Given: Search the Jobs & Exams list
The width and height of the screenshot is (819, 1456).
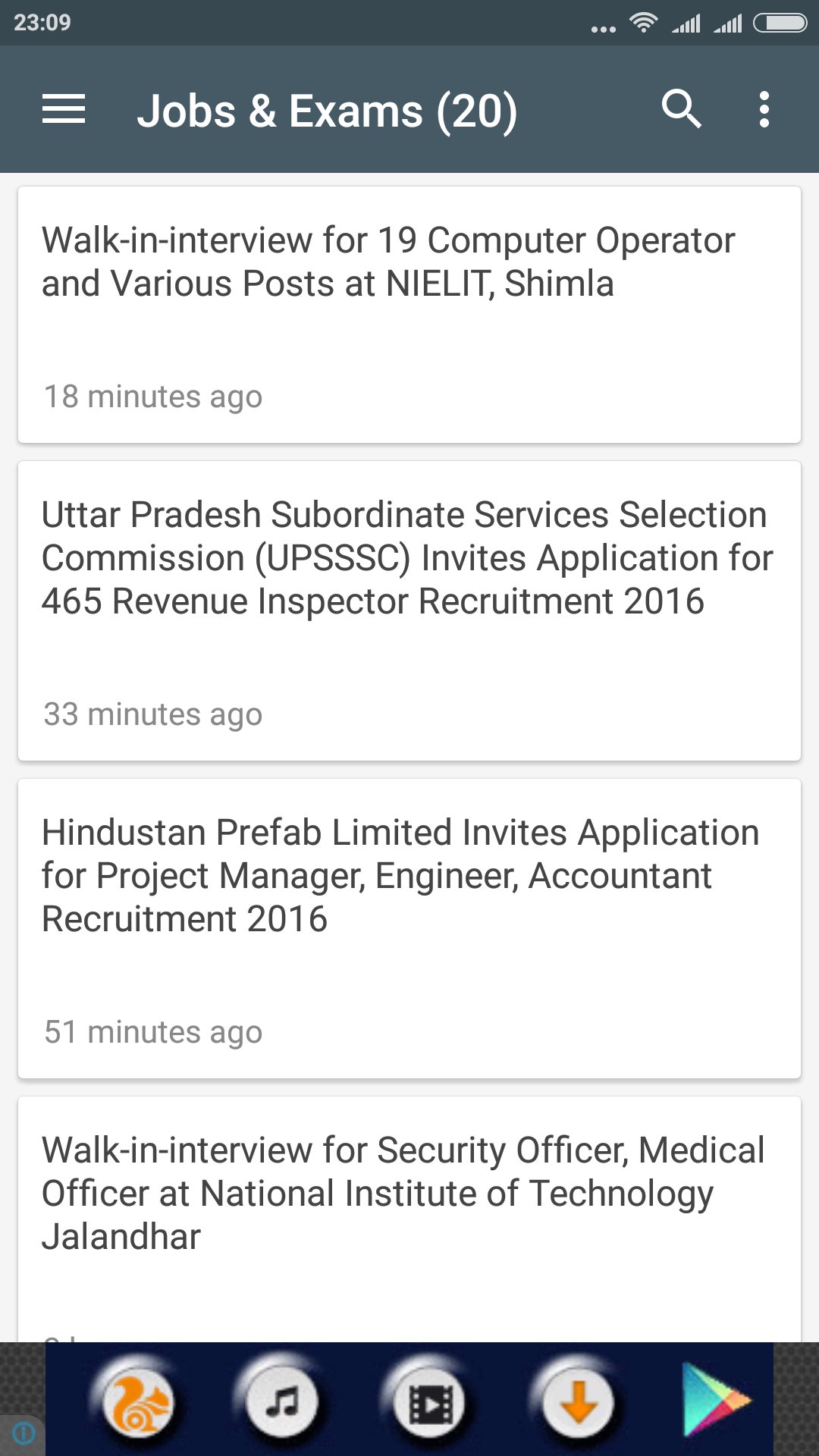Looking at the screenshot, I should click(681, 109).
